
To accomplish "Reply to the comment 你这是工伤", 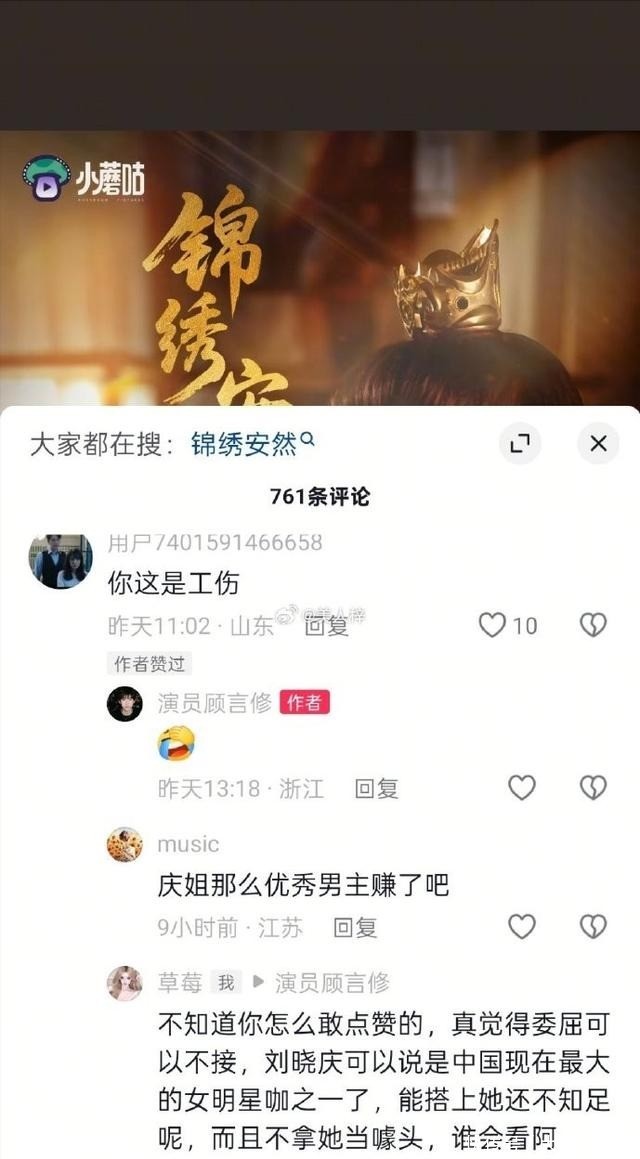I will [x=326, y=626].
